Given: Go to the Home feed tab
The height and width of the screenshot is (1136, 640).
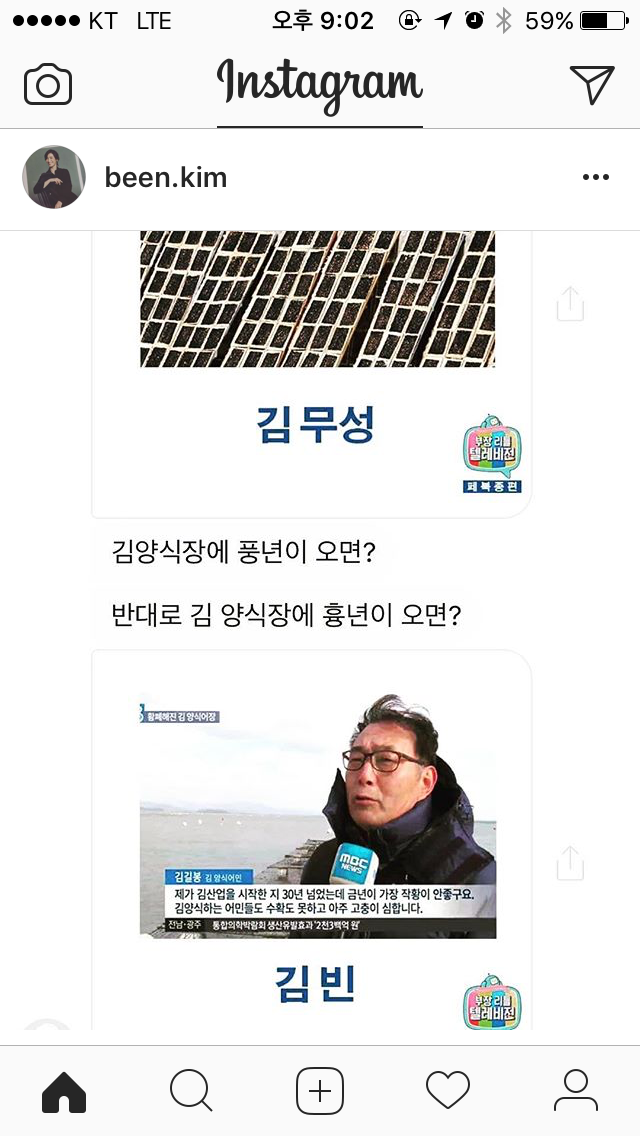Looking at the screenshot, I should click(x=64, y=1090).
